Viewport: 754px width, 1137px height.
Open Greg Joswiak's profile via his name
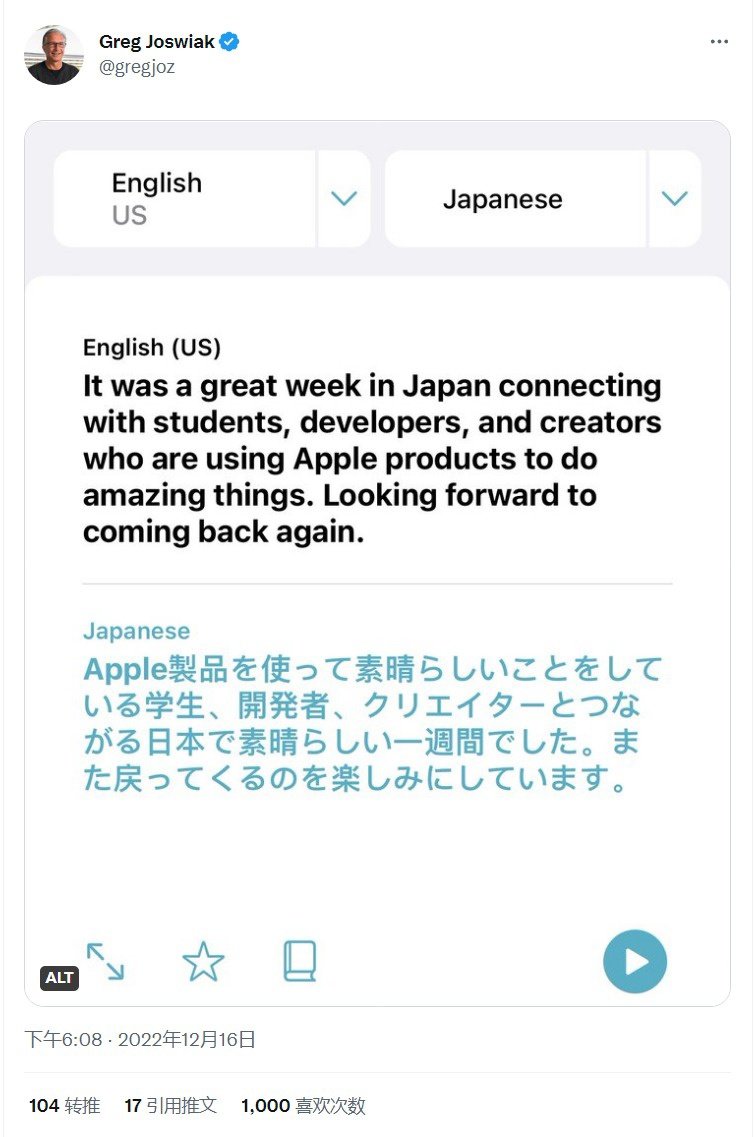tap(158, 42)
